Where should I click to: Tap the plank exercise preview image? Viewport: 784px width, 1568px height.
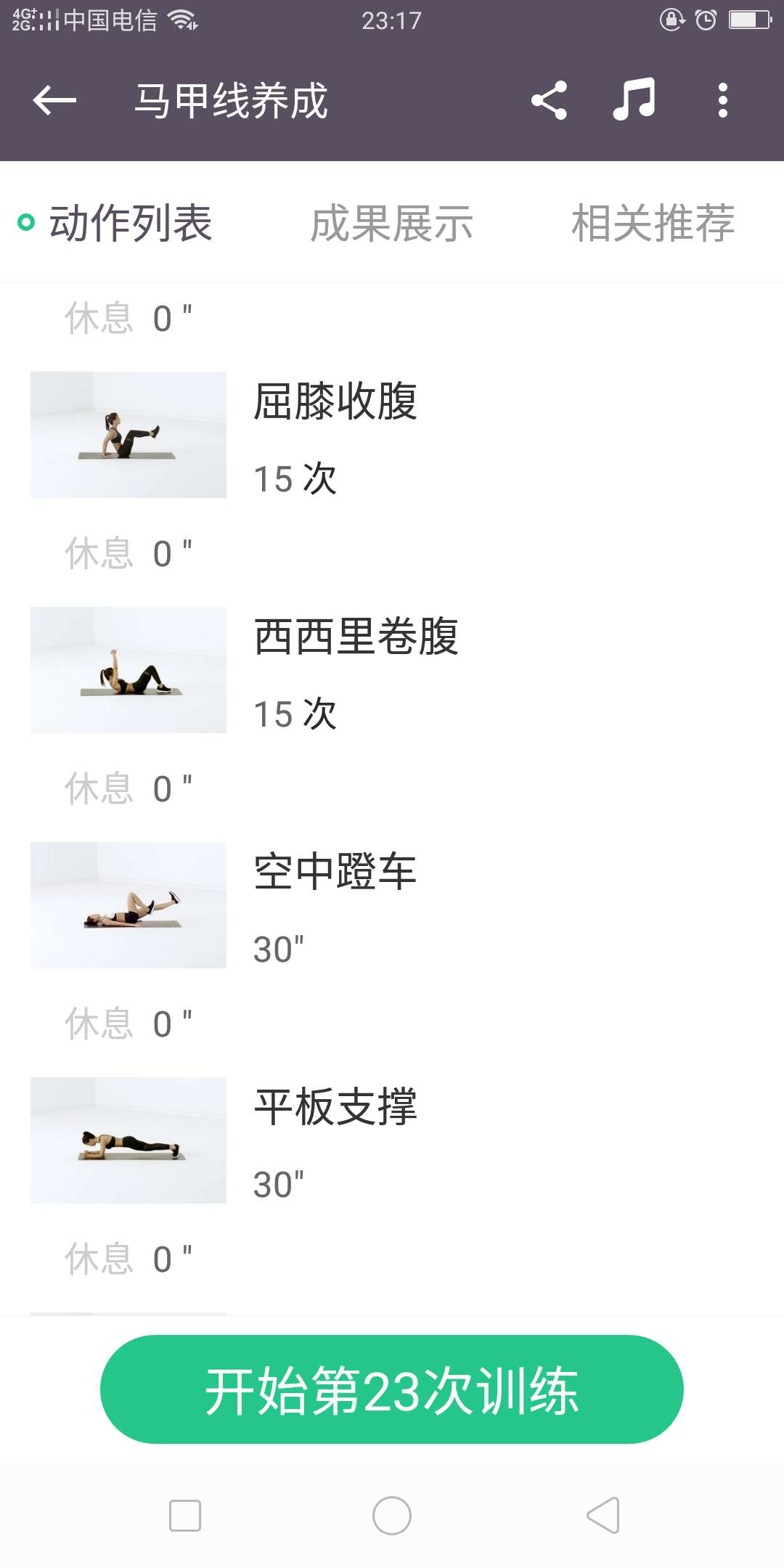(x=128, y=1140)
